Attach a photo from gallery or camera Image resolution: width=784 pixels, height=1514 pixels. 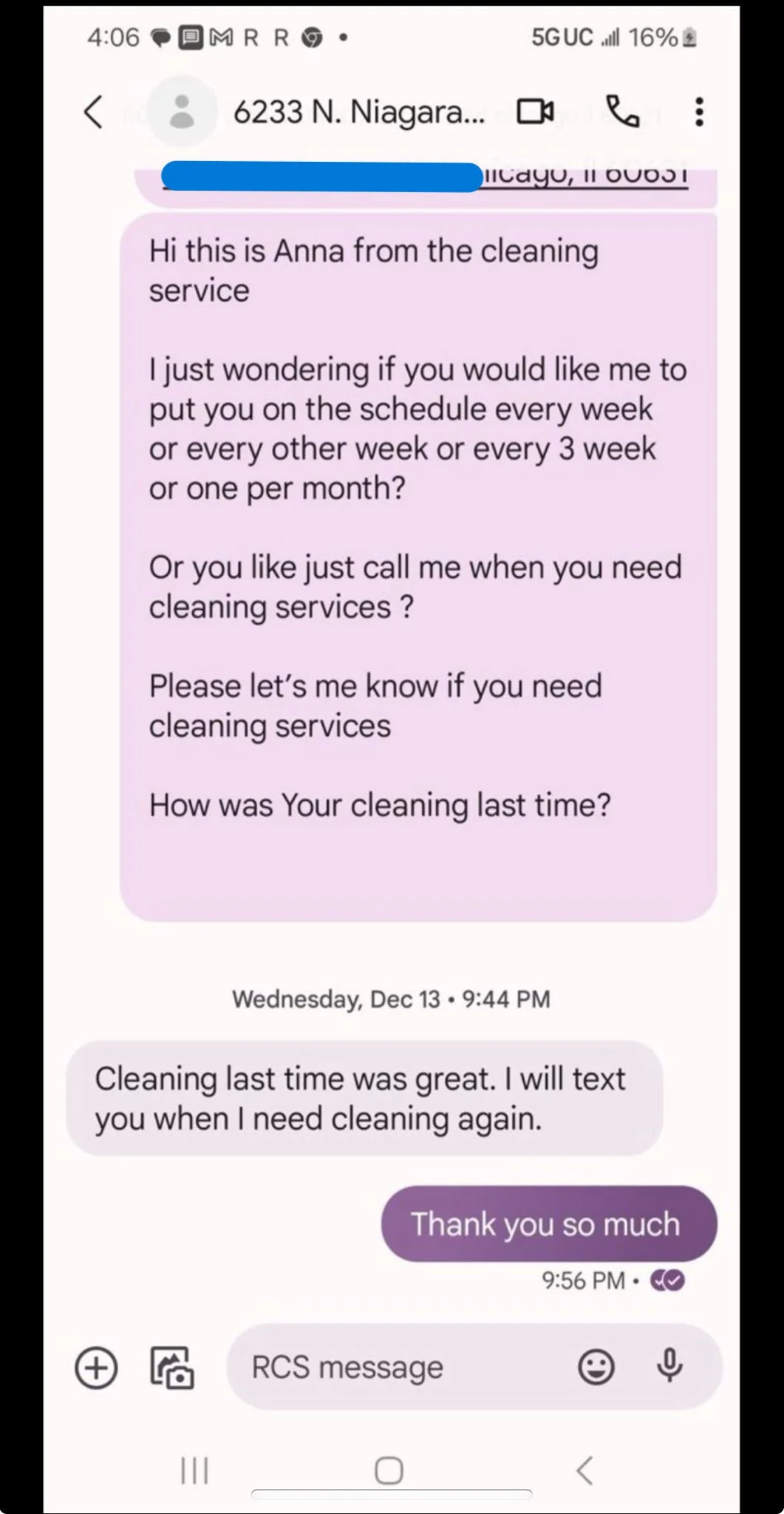tap(172, 1368)
